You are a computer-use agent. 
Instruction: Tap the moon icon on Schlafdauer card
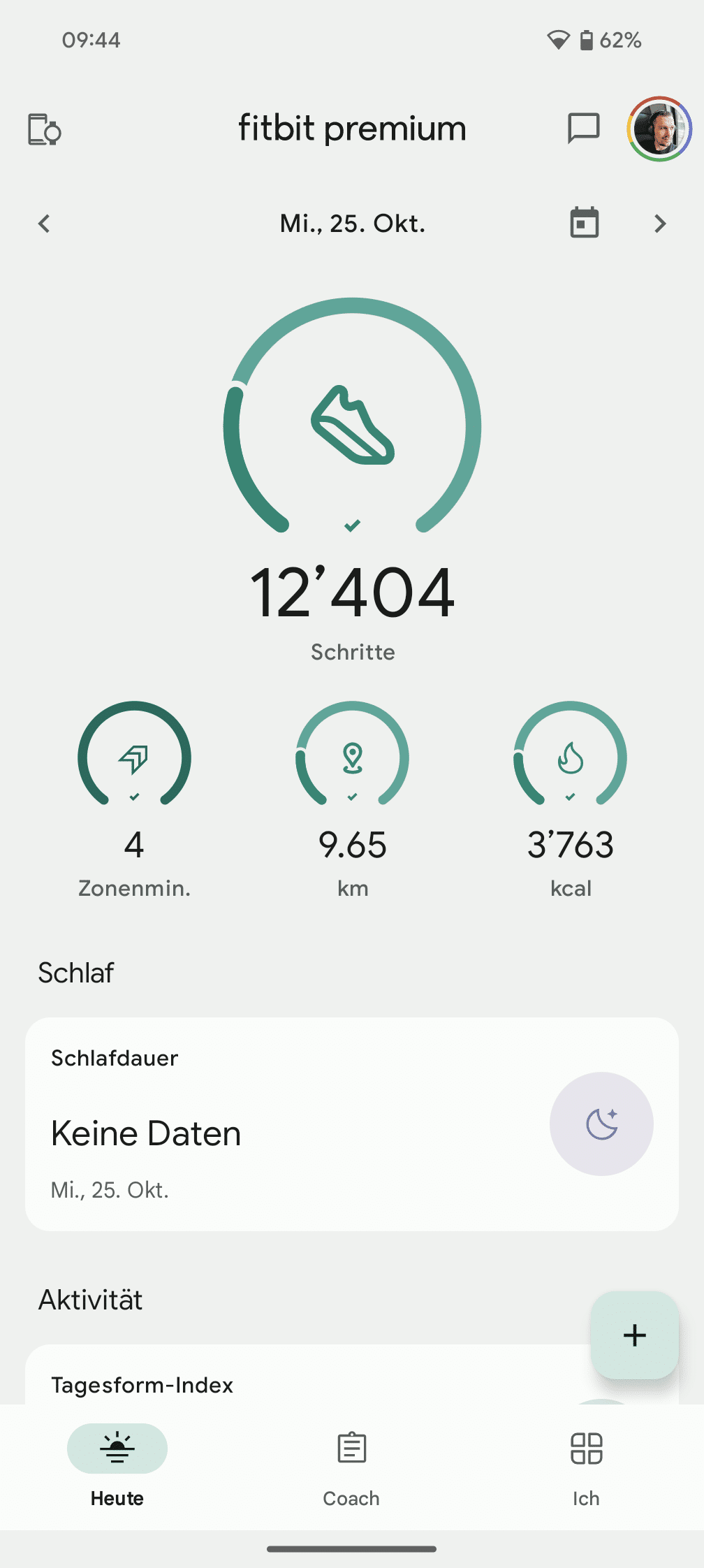pos(601,1124)
